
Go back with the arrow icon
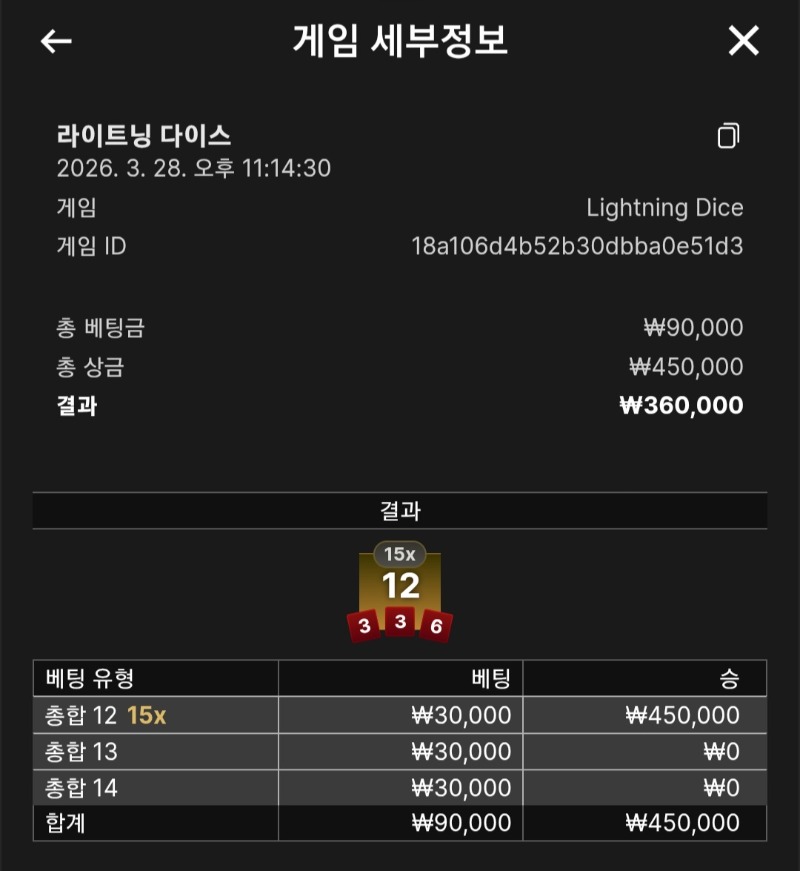pyautogui.click(x=56, y=41)
